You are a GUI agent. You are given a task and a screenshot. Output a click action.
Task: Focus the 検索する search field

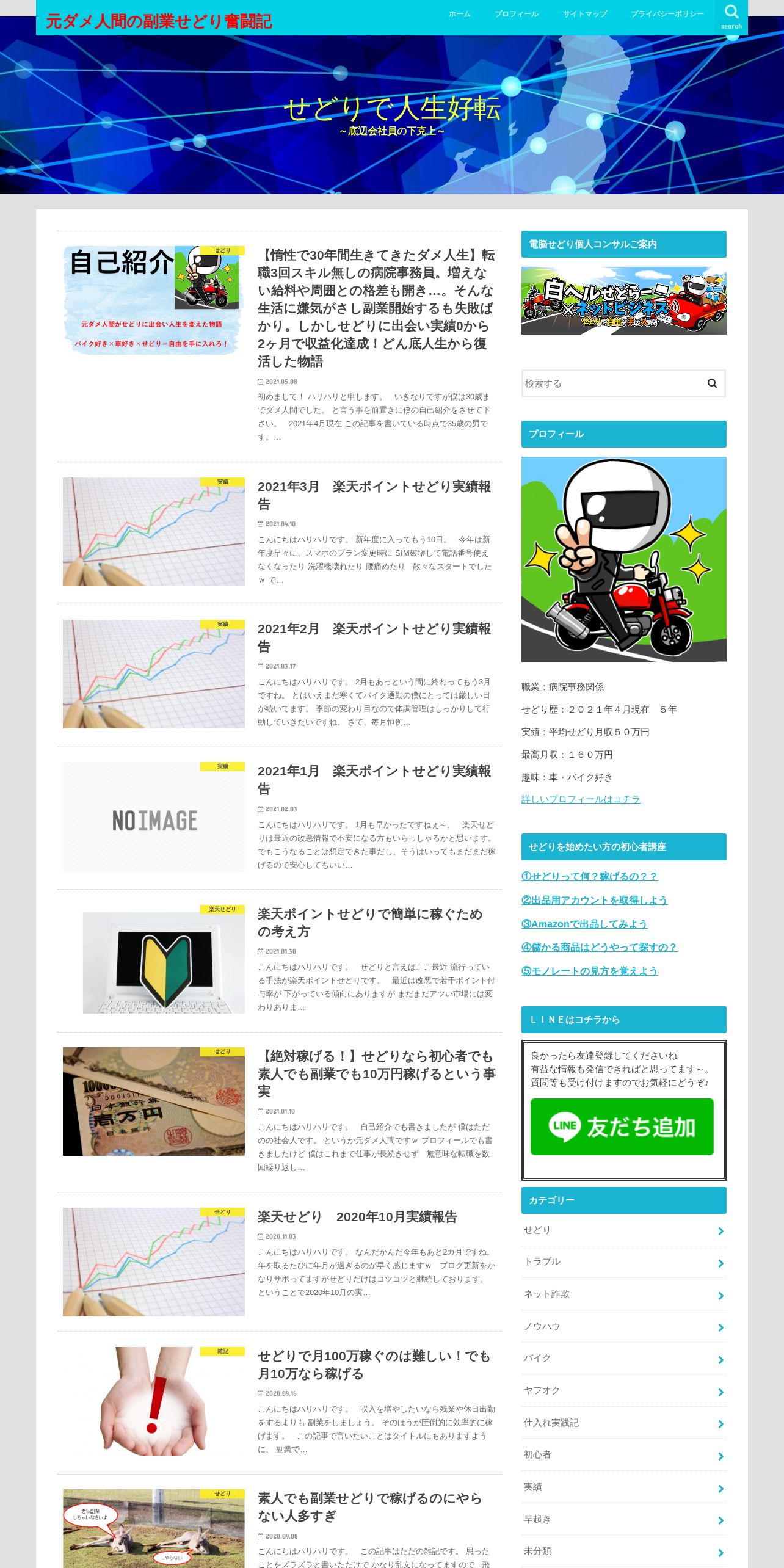tap(611, 383)
